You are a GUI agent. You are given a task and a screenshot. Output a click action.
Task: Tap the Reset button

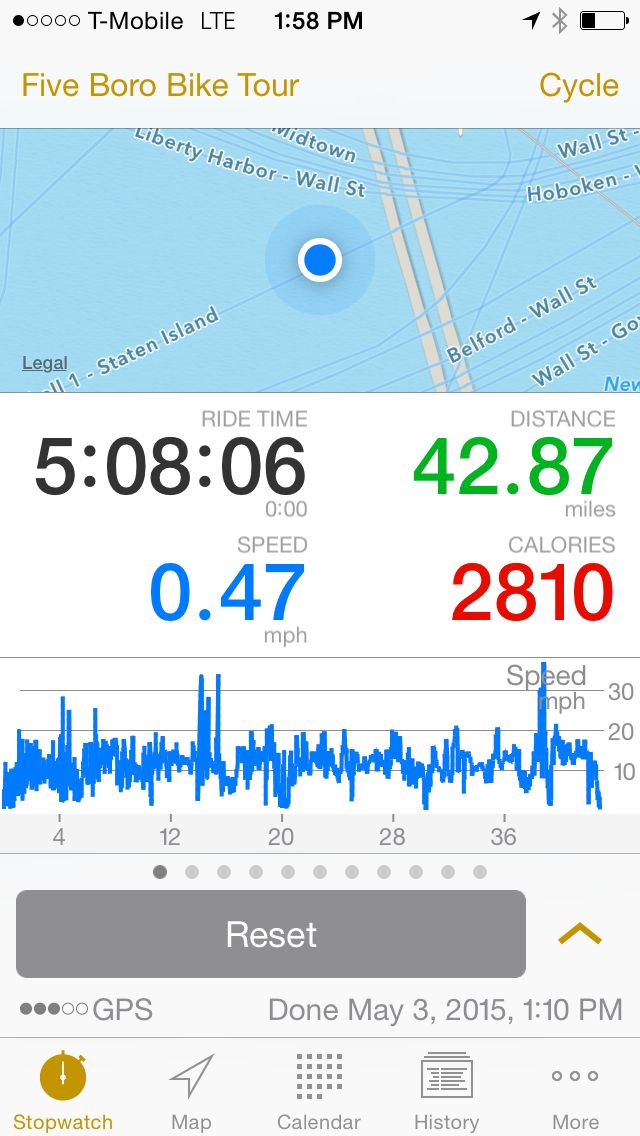[271, 934]
